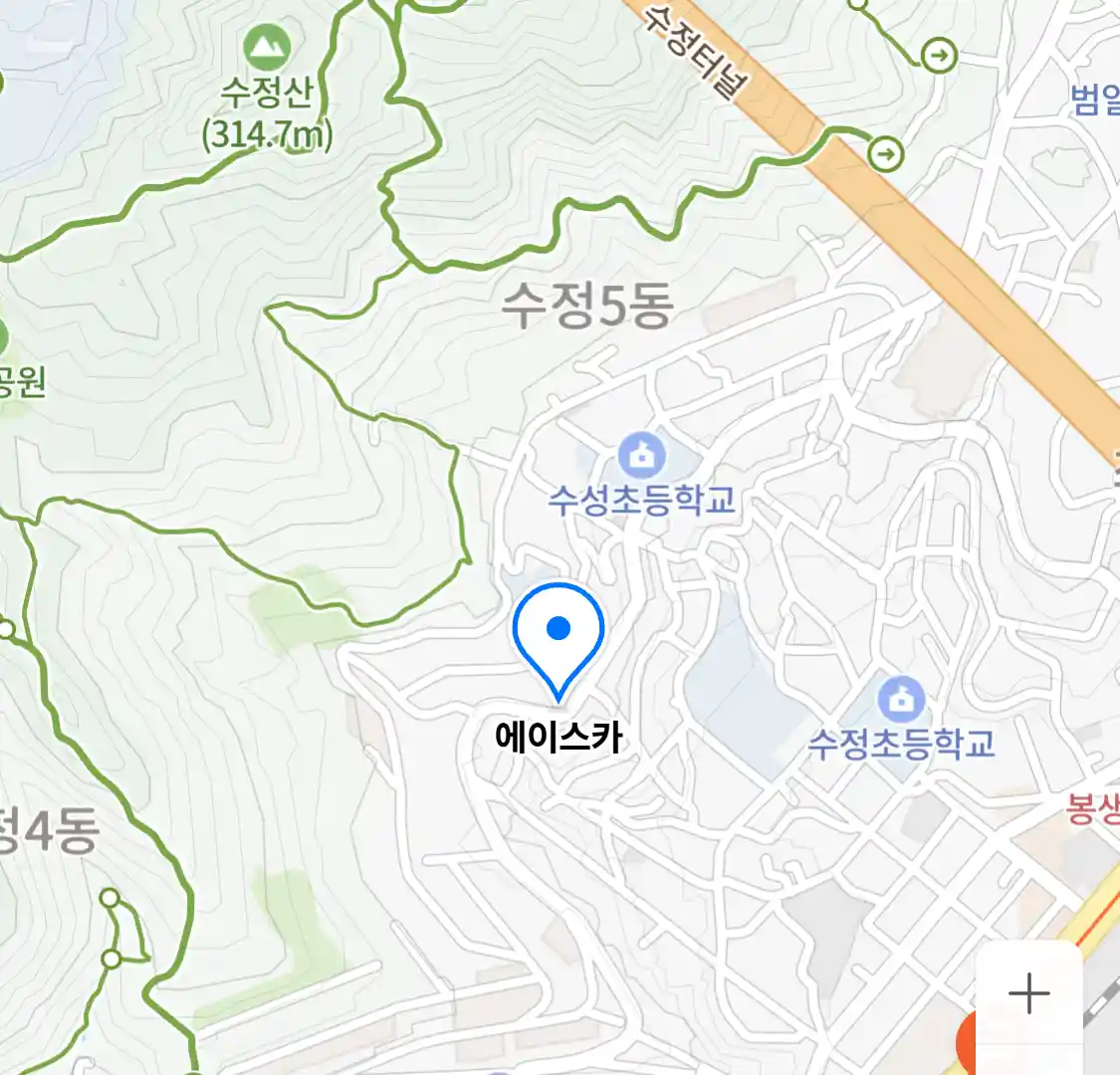Select the 수정초등학교 school marker
Screen dimensions: 1120x1075
point(902,700)
